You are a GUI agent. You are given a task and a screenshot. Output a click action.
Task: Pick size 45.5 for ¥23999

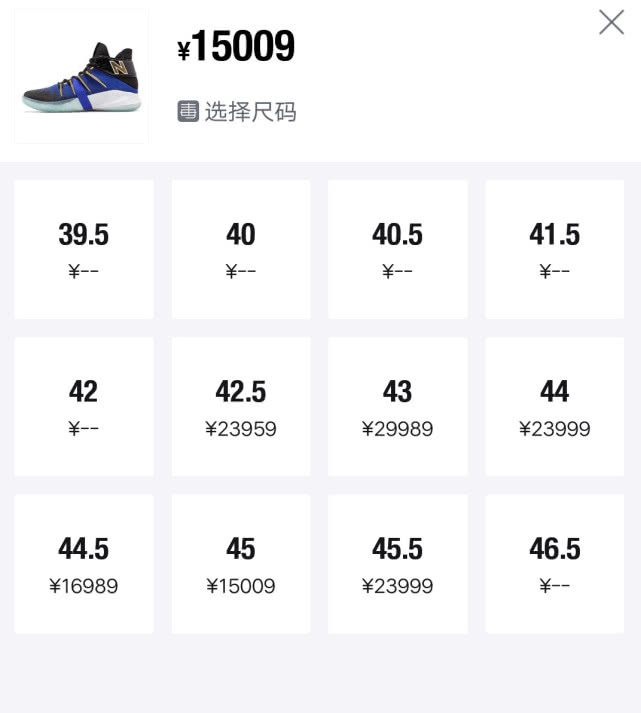pos(397,564)
